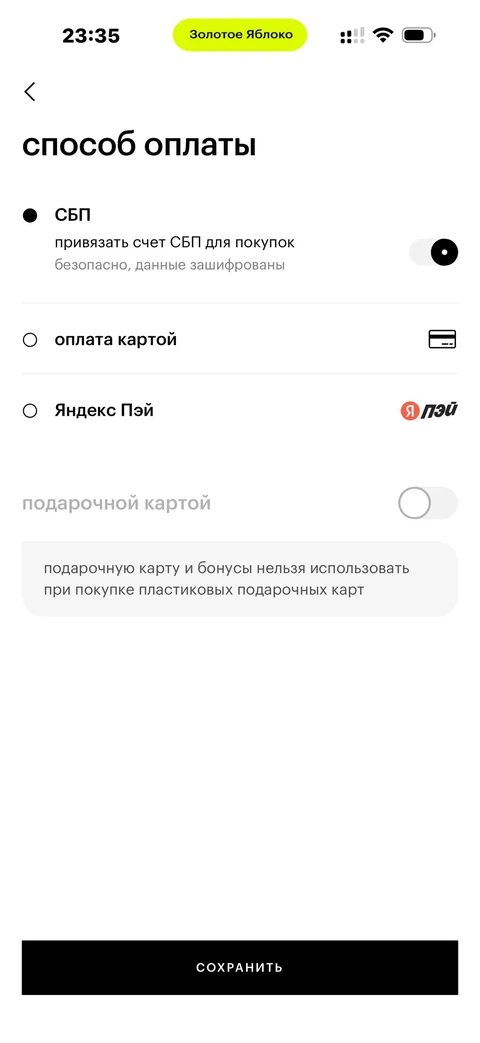Tap the СОХРАНИТЬ button

pos(240,967)
